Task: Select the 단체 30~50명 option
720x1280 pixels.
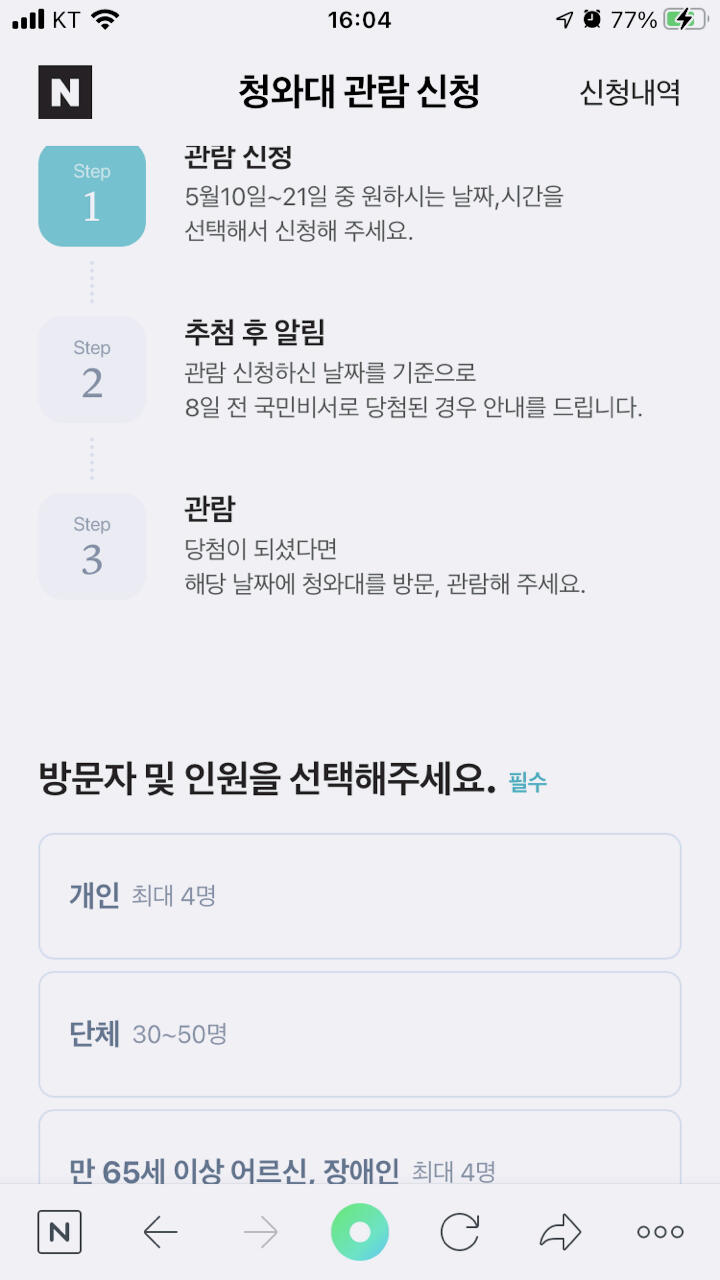Action: [x=360, y=1034]
